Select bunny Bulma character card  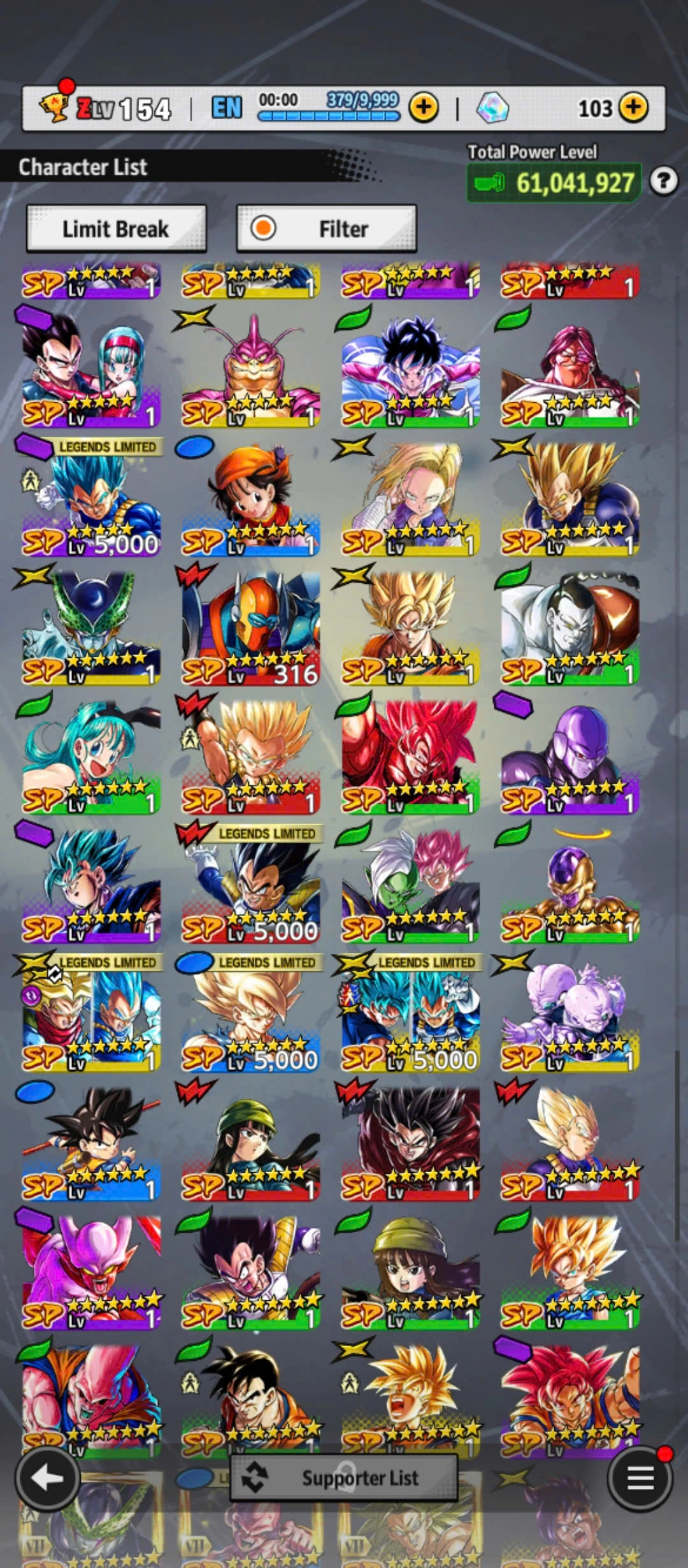(x=91, y=757)
